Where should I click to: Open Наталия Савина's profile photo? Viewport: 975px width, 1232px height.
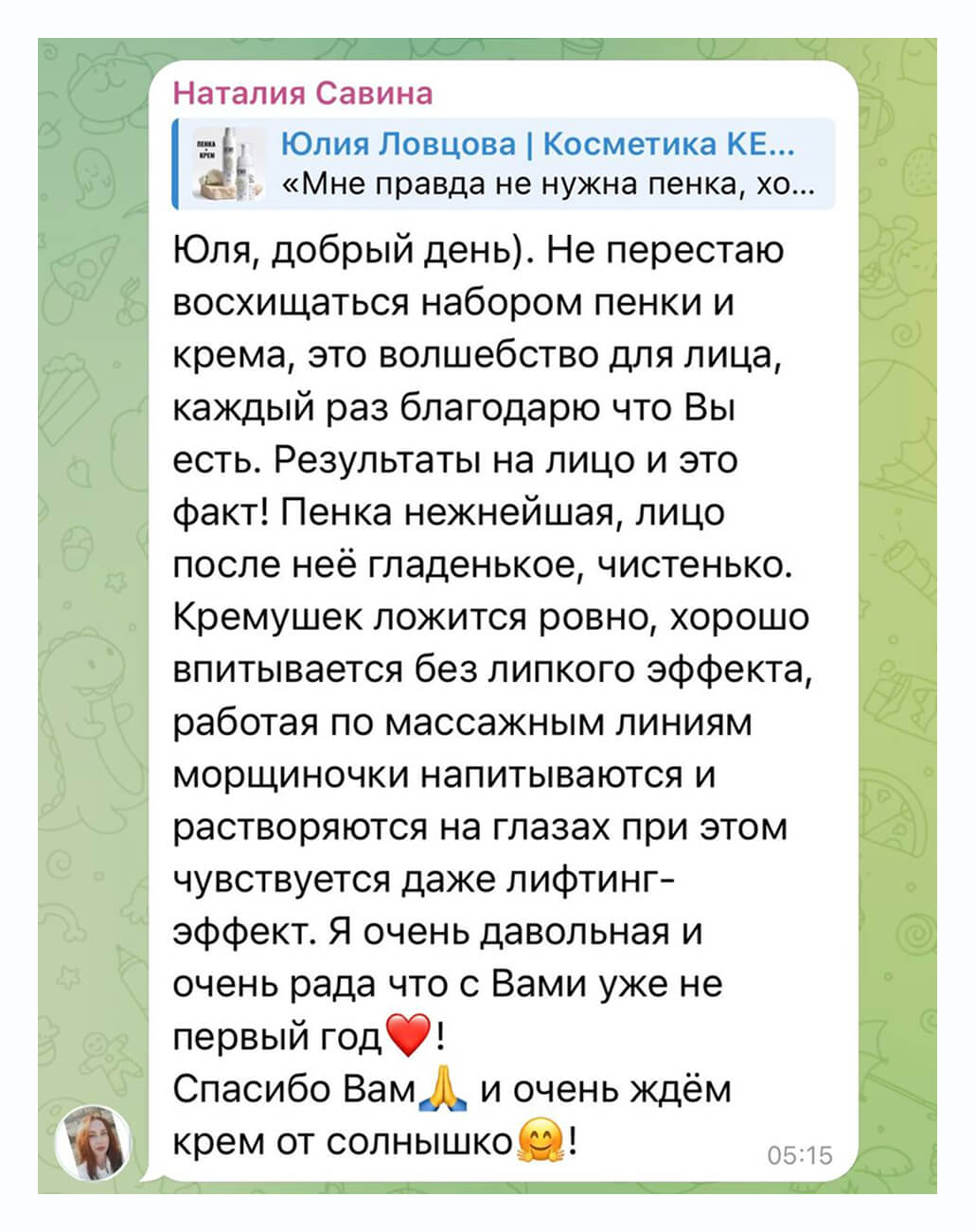[93, 1143]
